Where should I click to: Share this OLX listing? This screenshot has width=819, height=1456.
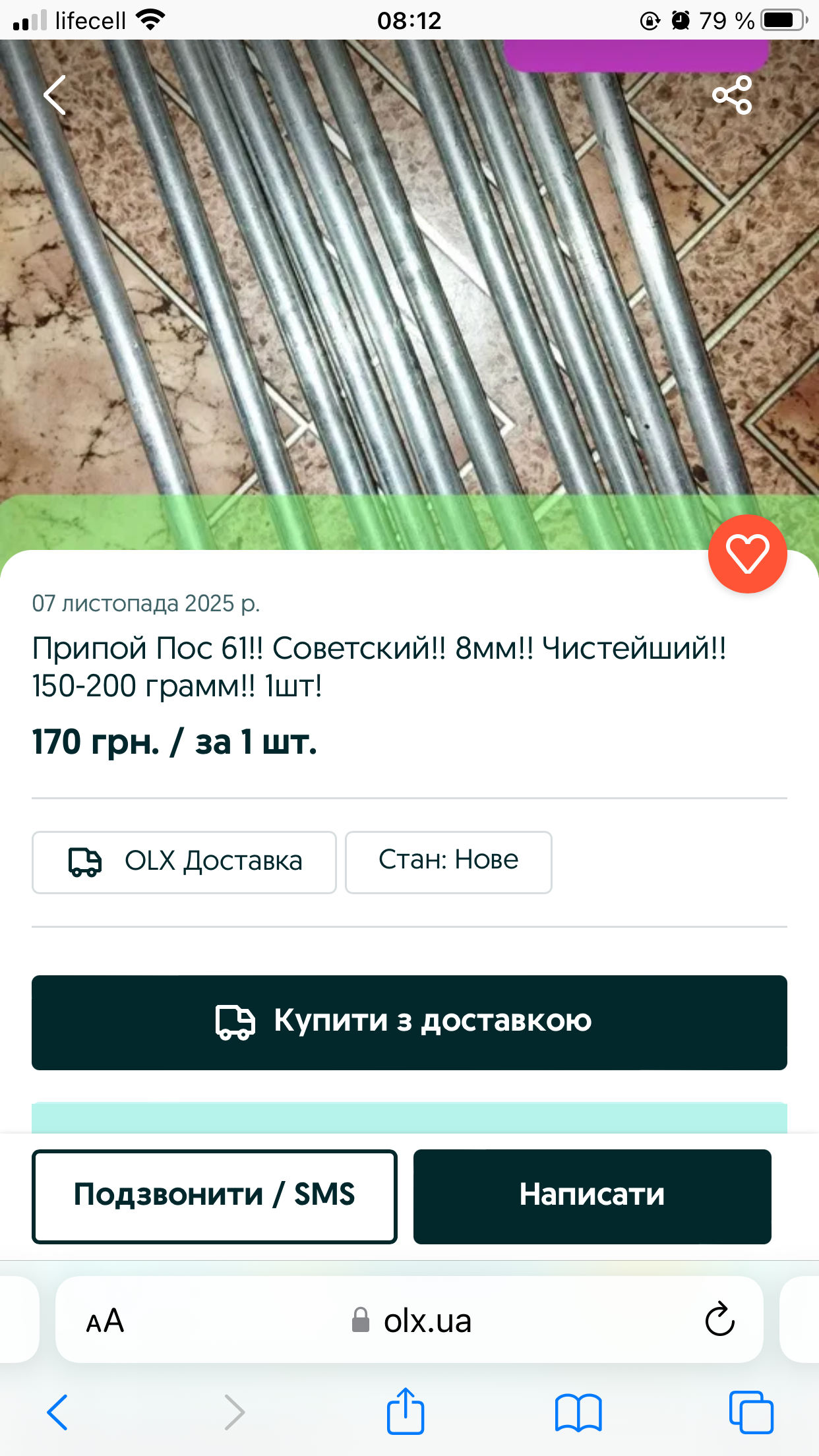click(x=732, y=95)
